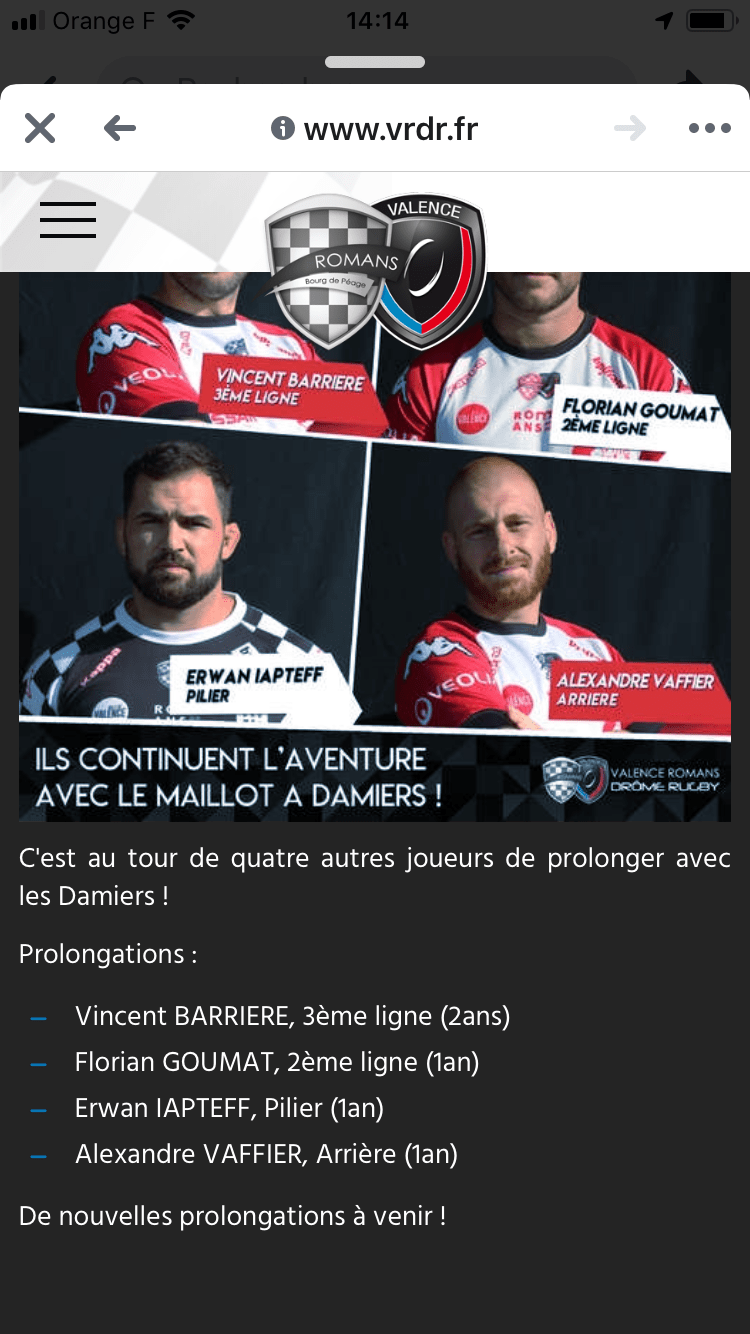Image resolution: width=750 pixels, height=1334 pixels.
Task: Close the in-app browser
Action: [x=40, y=128]
